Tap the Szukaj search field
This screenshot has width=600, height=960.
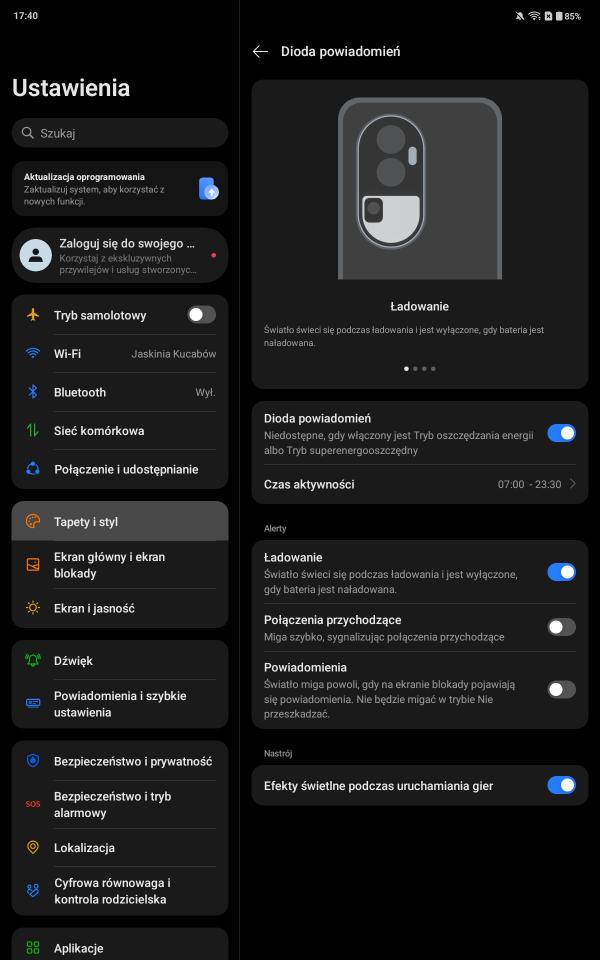pos(120,133)
